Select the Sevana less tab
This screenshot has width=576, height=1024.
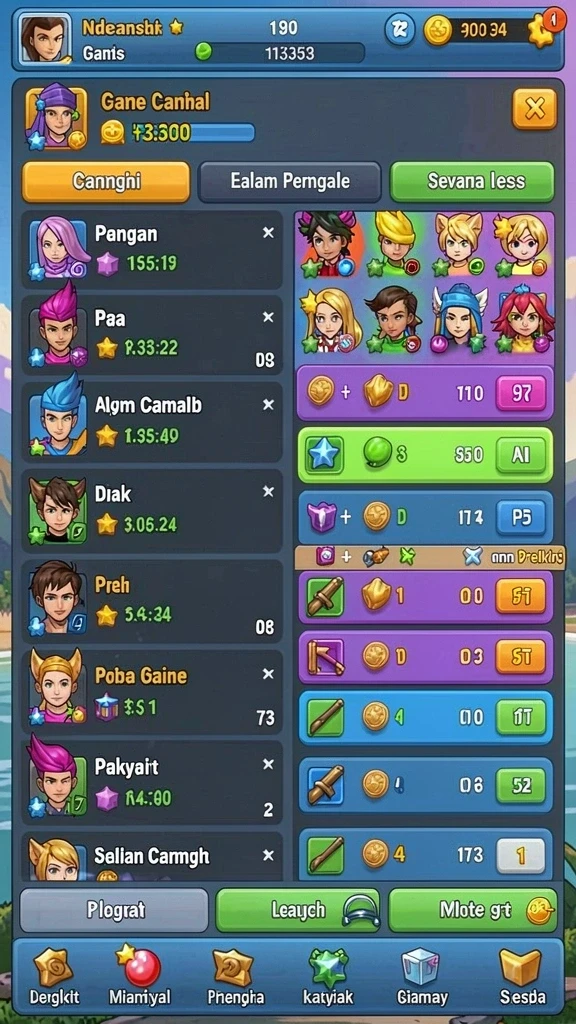pyautogui.click(x=472, y=182)
